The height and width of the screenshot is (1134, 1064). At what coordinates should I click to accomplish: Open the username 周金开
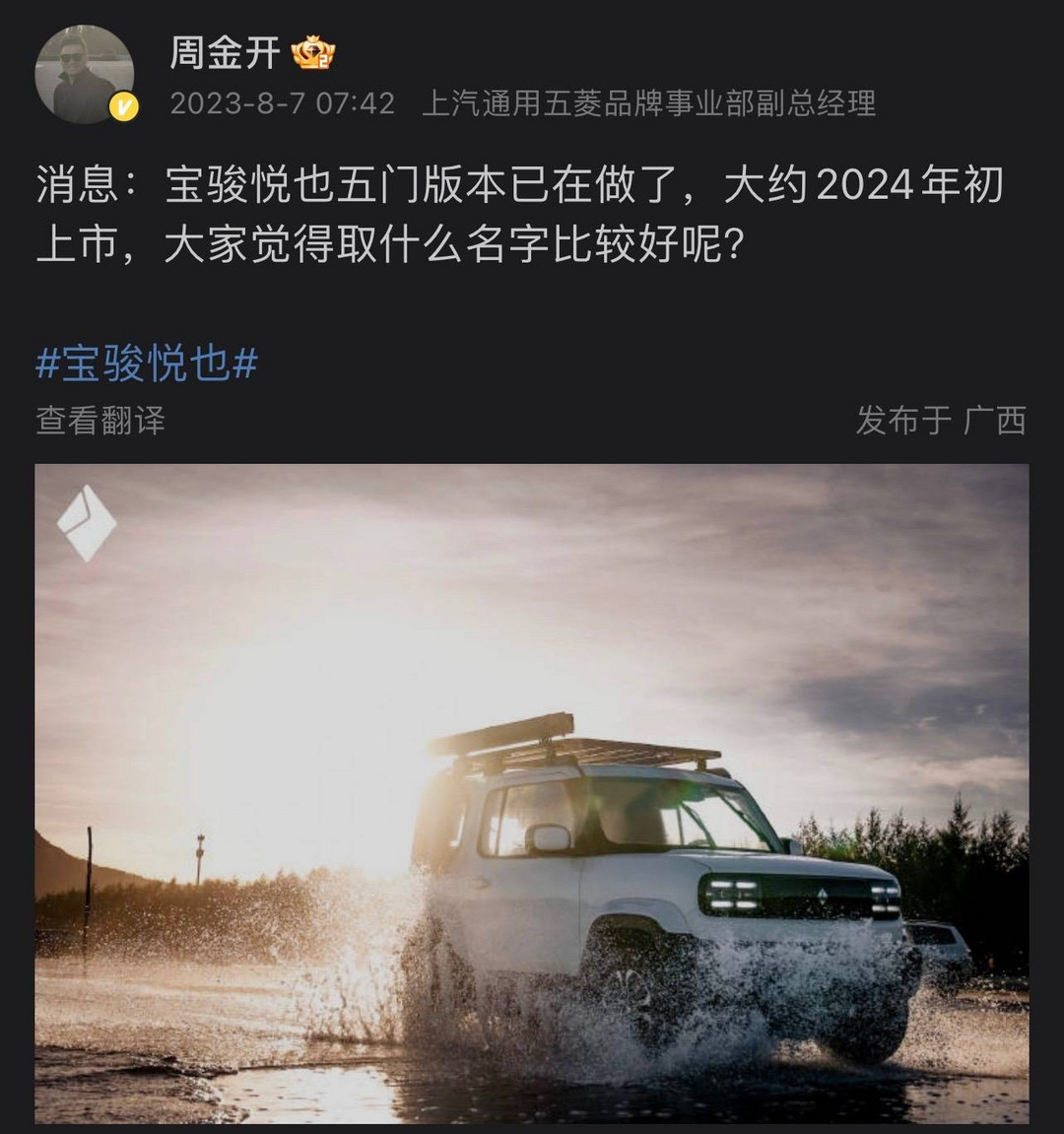pos(225,52)
